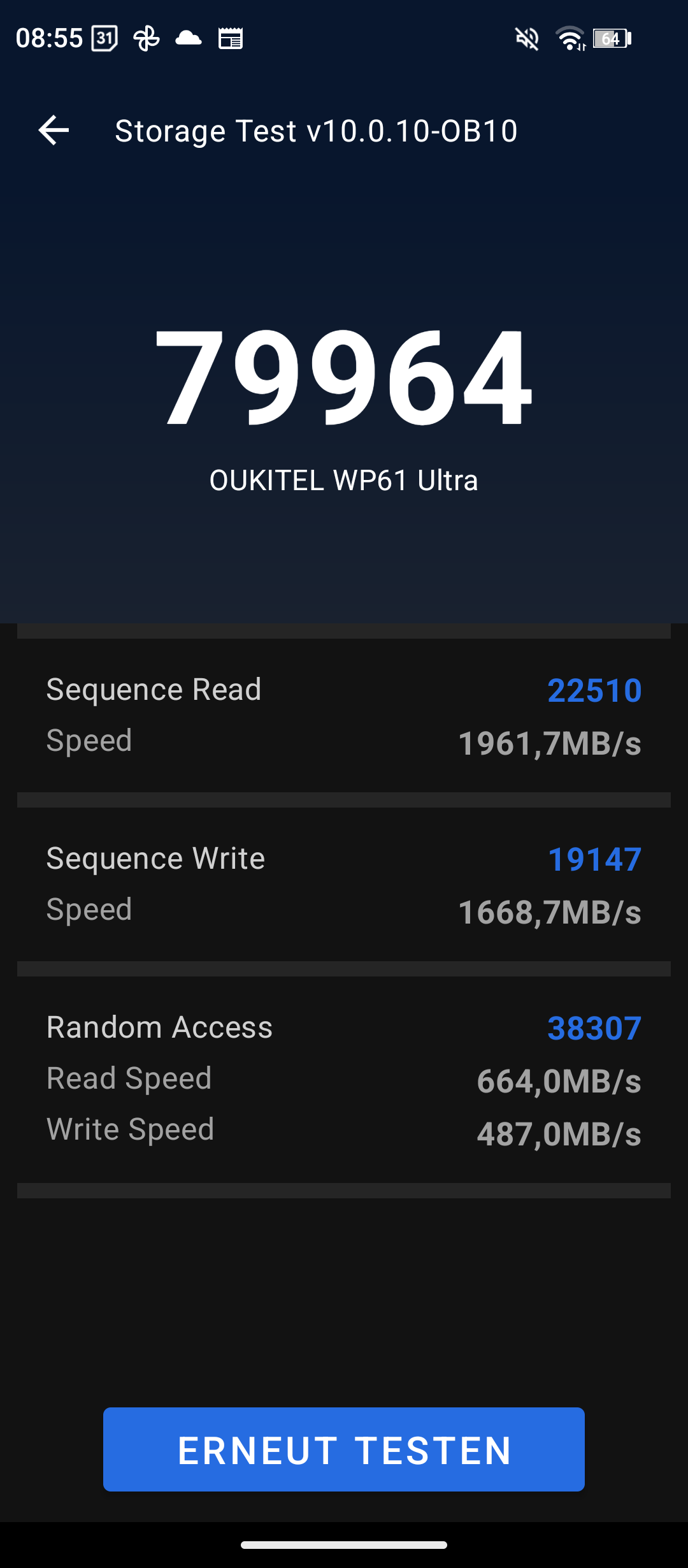Go back from the Storage Test screen
The image size is (688, 1568).
tap(54, 131)
